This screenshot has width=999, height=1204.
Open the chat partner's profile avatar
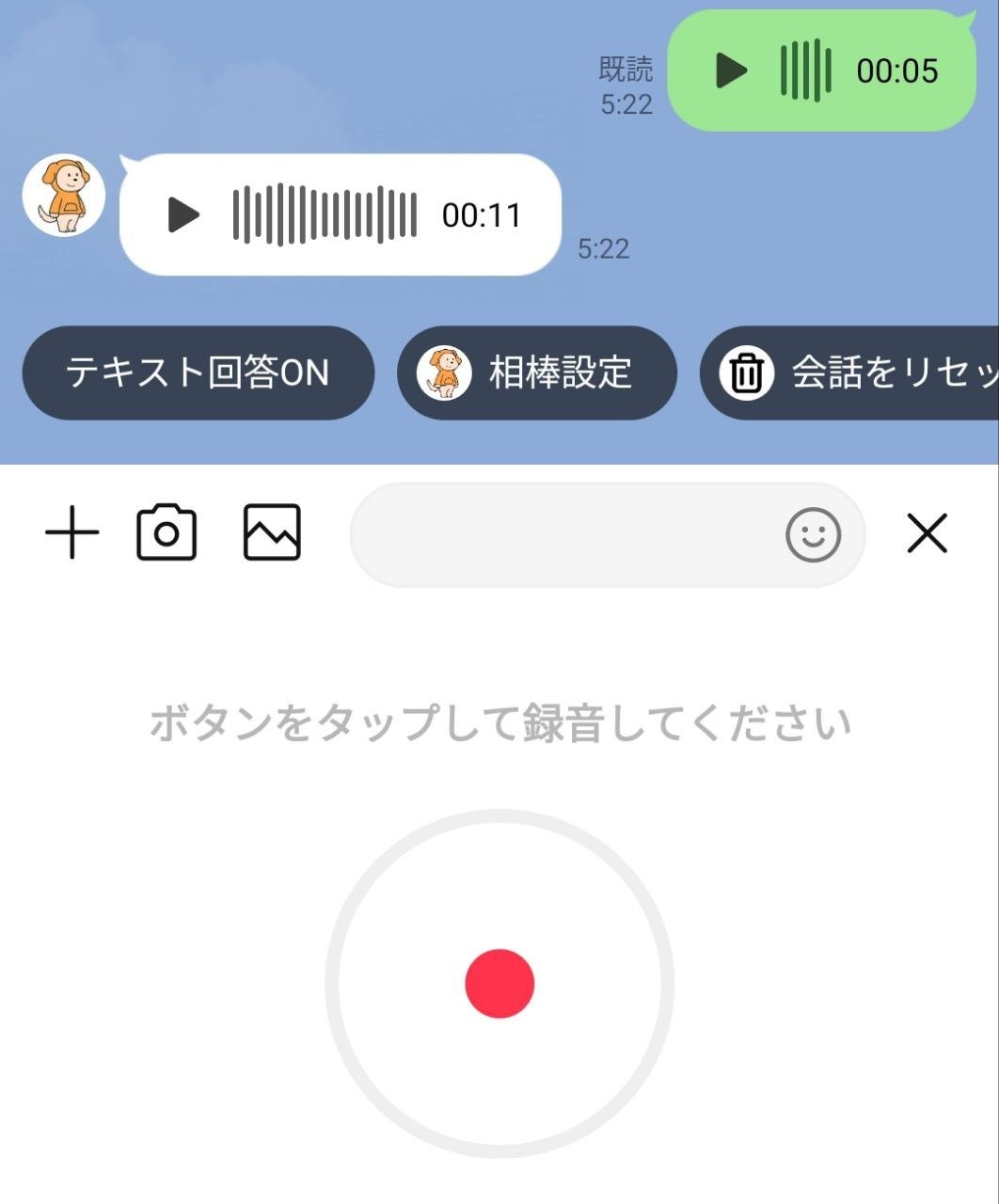tap(62, 195)
